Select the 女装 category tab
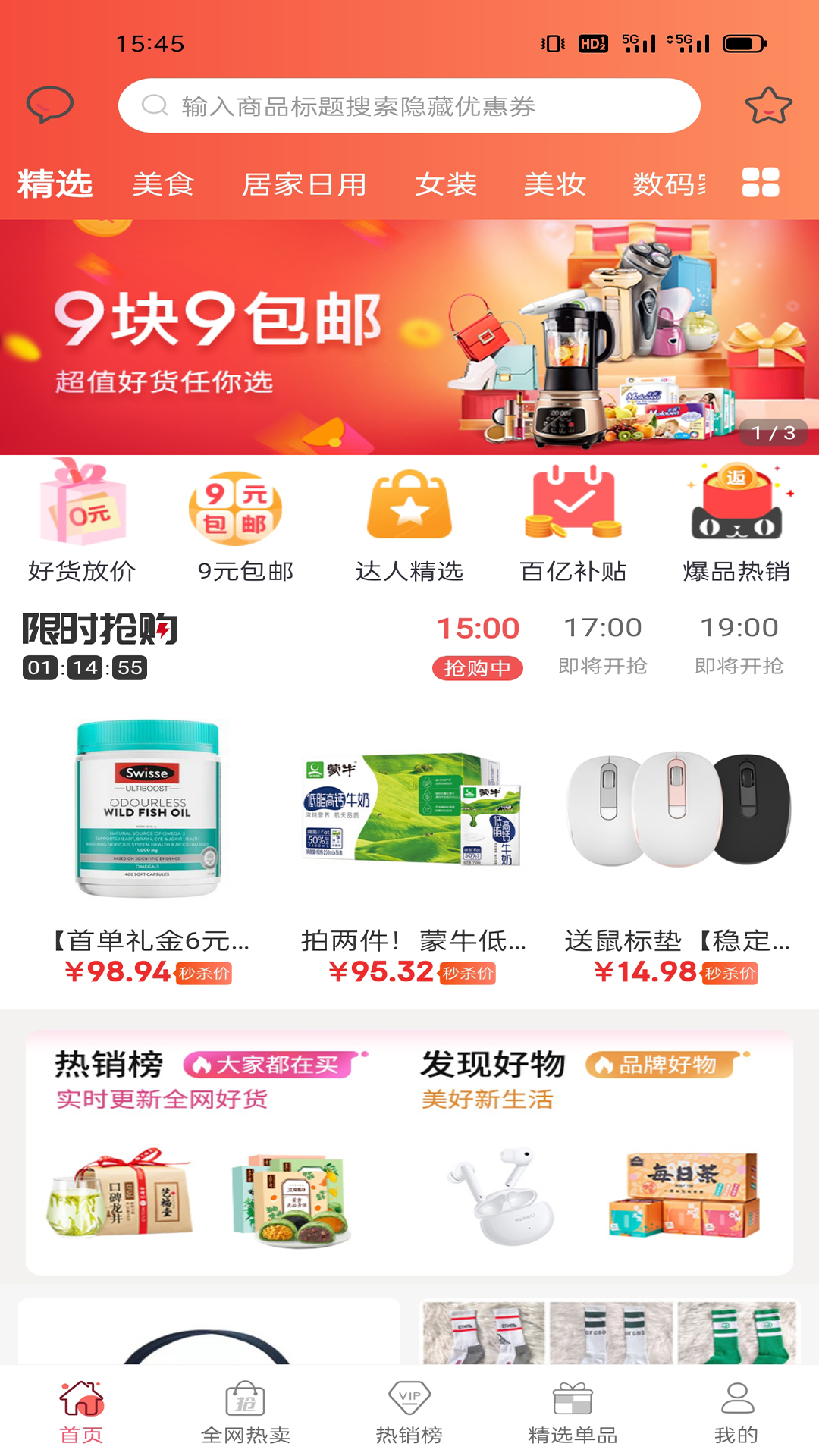Image resolution: width=819 pixels, height=1456 pixels. tap(446, 184)
